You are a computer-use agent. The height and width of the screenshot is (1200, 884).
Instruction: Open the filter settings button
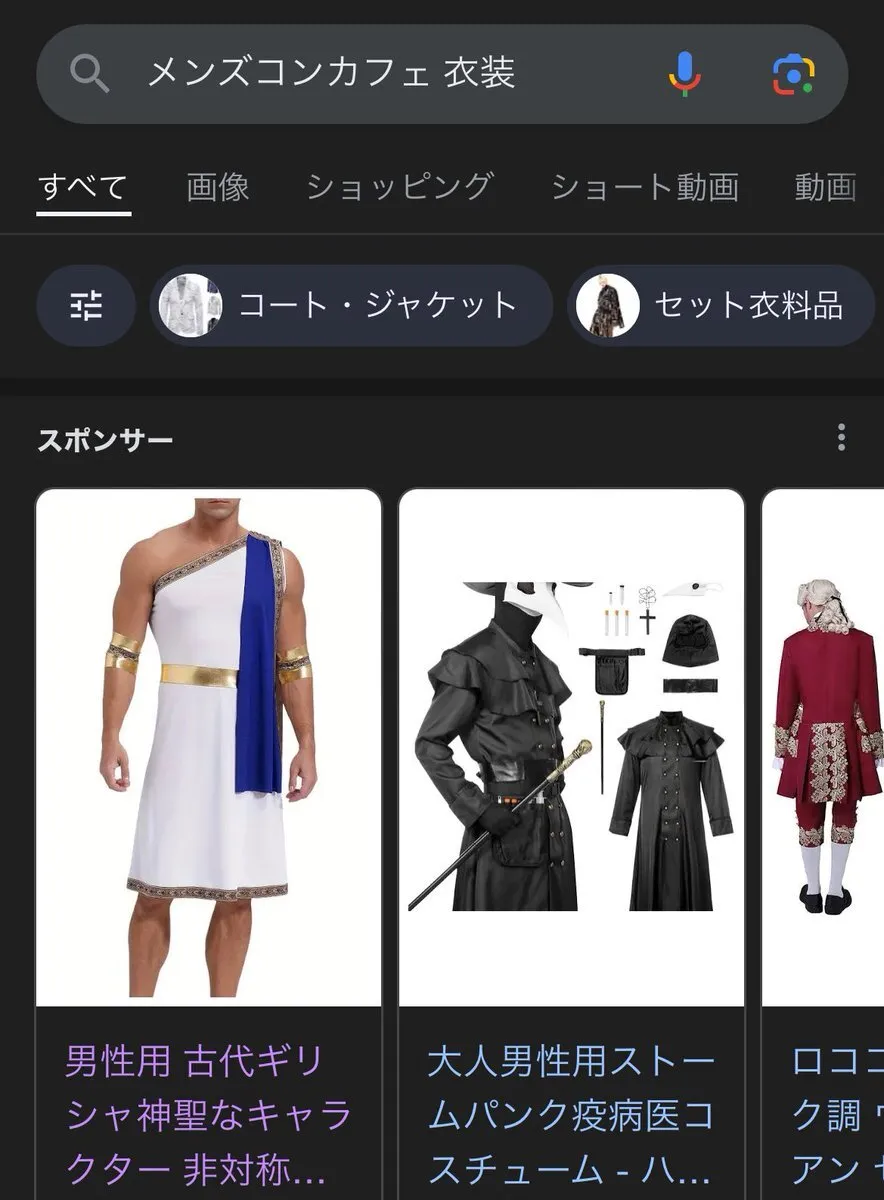[86, 305]
